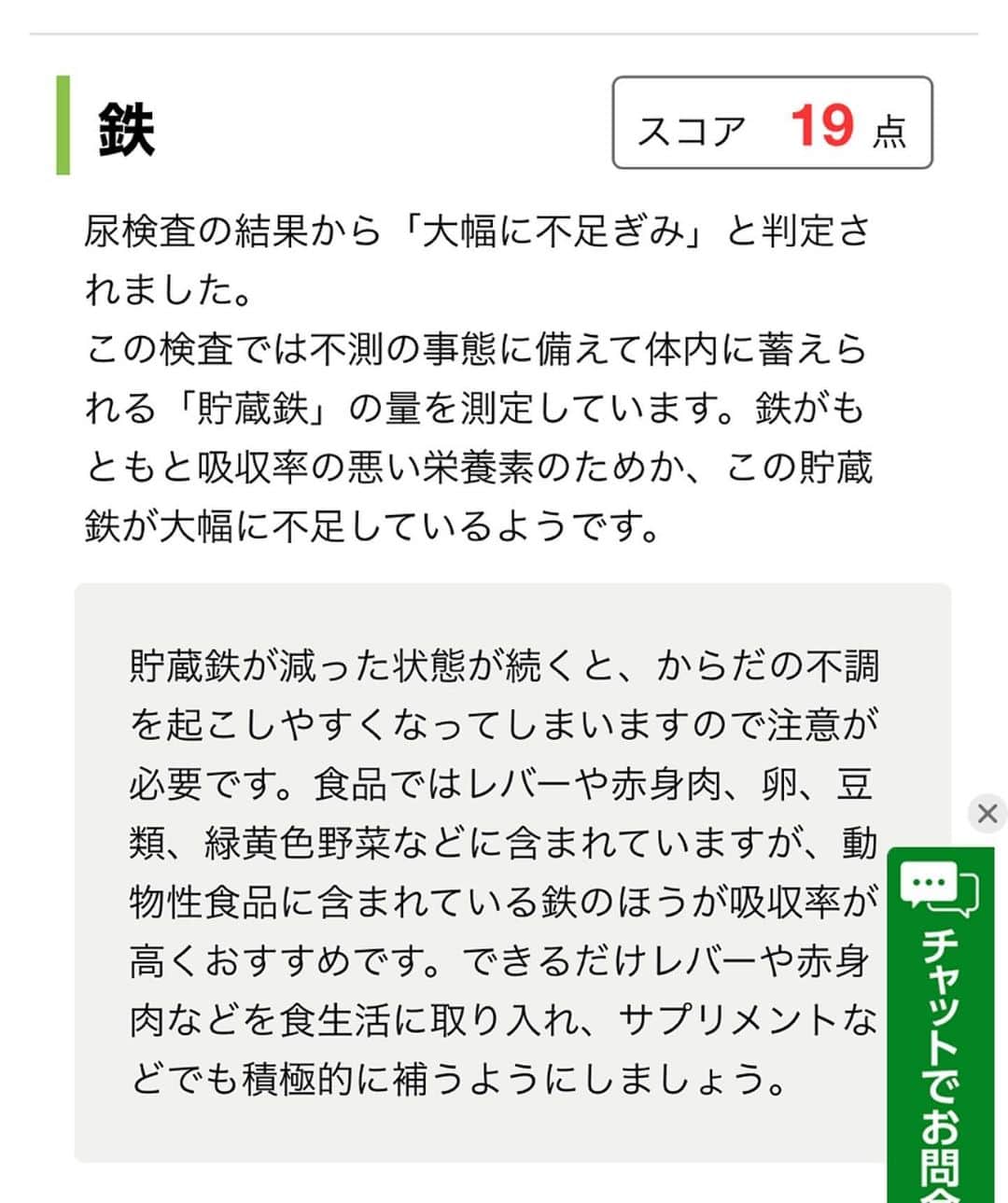Open the チャットでお問合せ chat button
This screenshot has height=1203, width=1008.
945,1027
